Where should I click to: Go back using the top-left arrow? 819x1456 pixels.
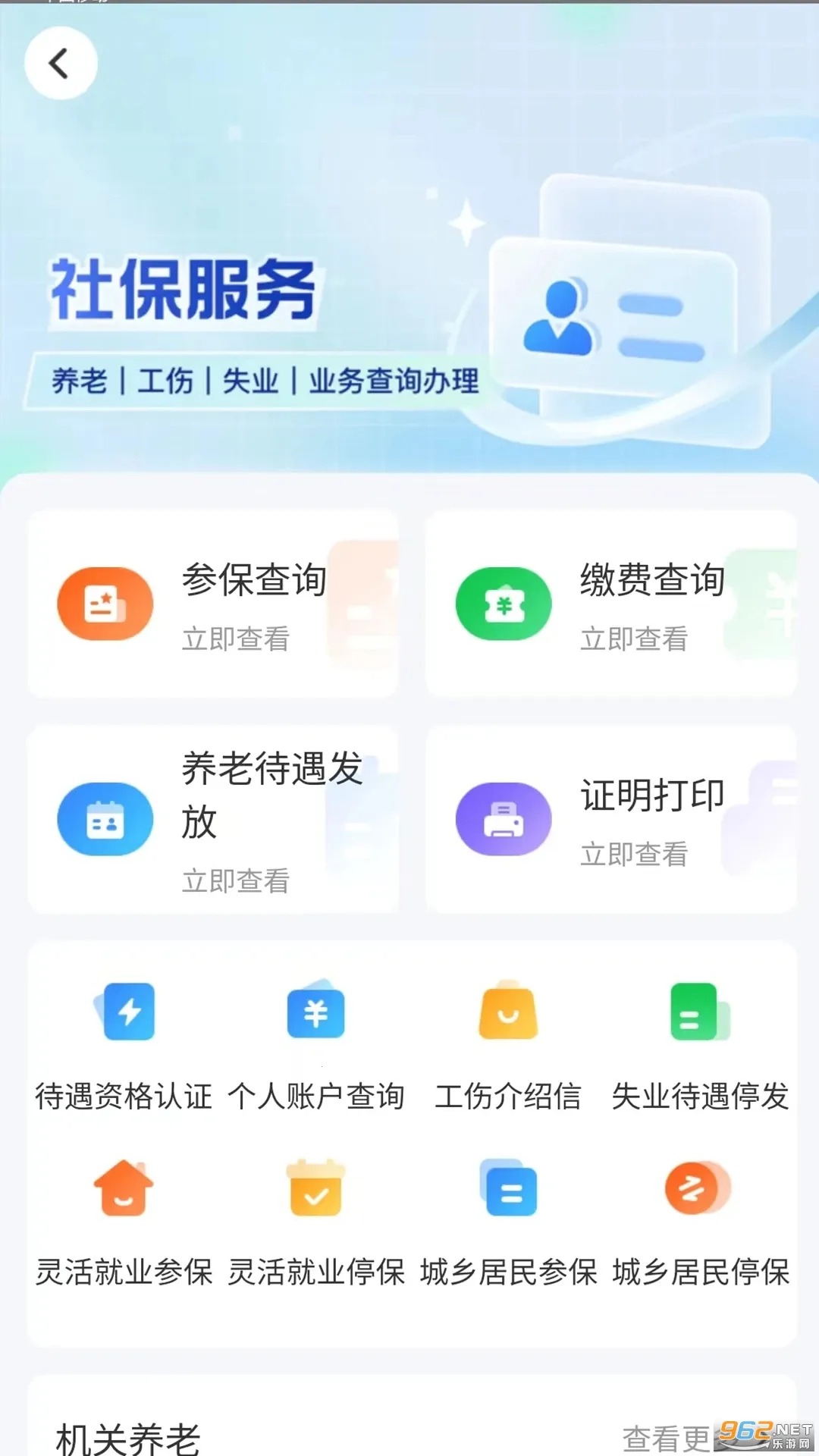pyautogui.click(x=61, y=64)
